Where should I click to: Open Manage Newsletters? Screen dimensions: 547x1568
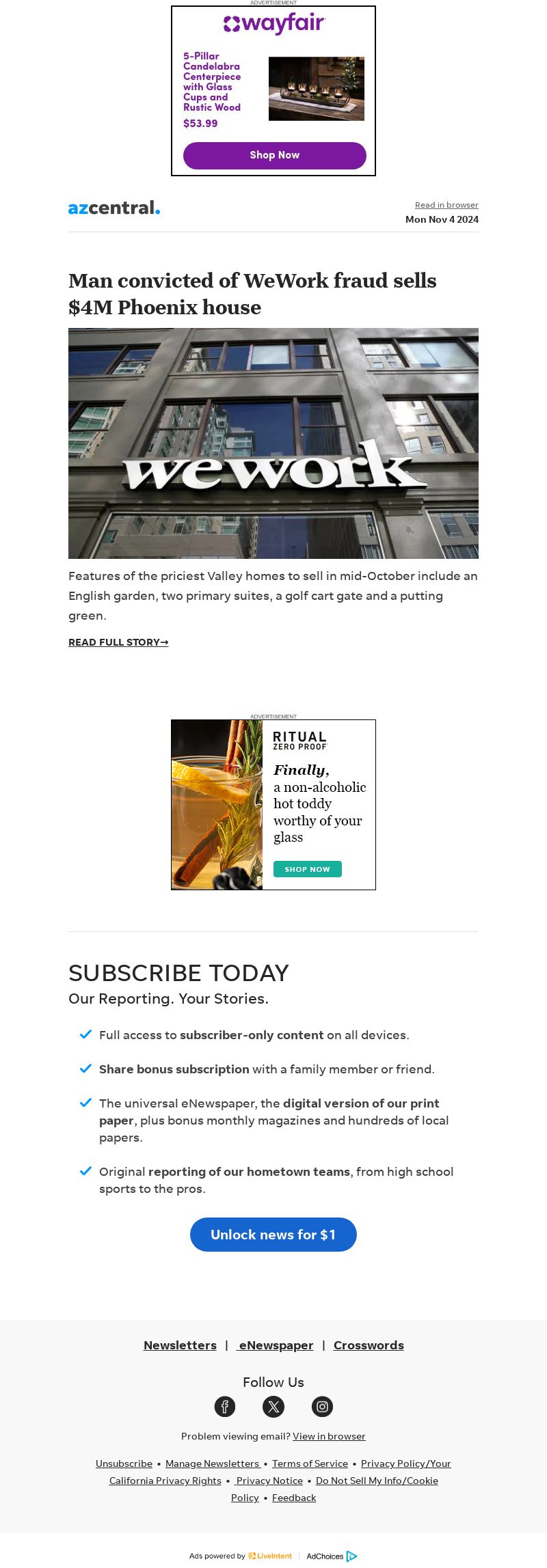[212, 1463]
